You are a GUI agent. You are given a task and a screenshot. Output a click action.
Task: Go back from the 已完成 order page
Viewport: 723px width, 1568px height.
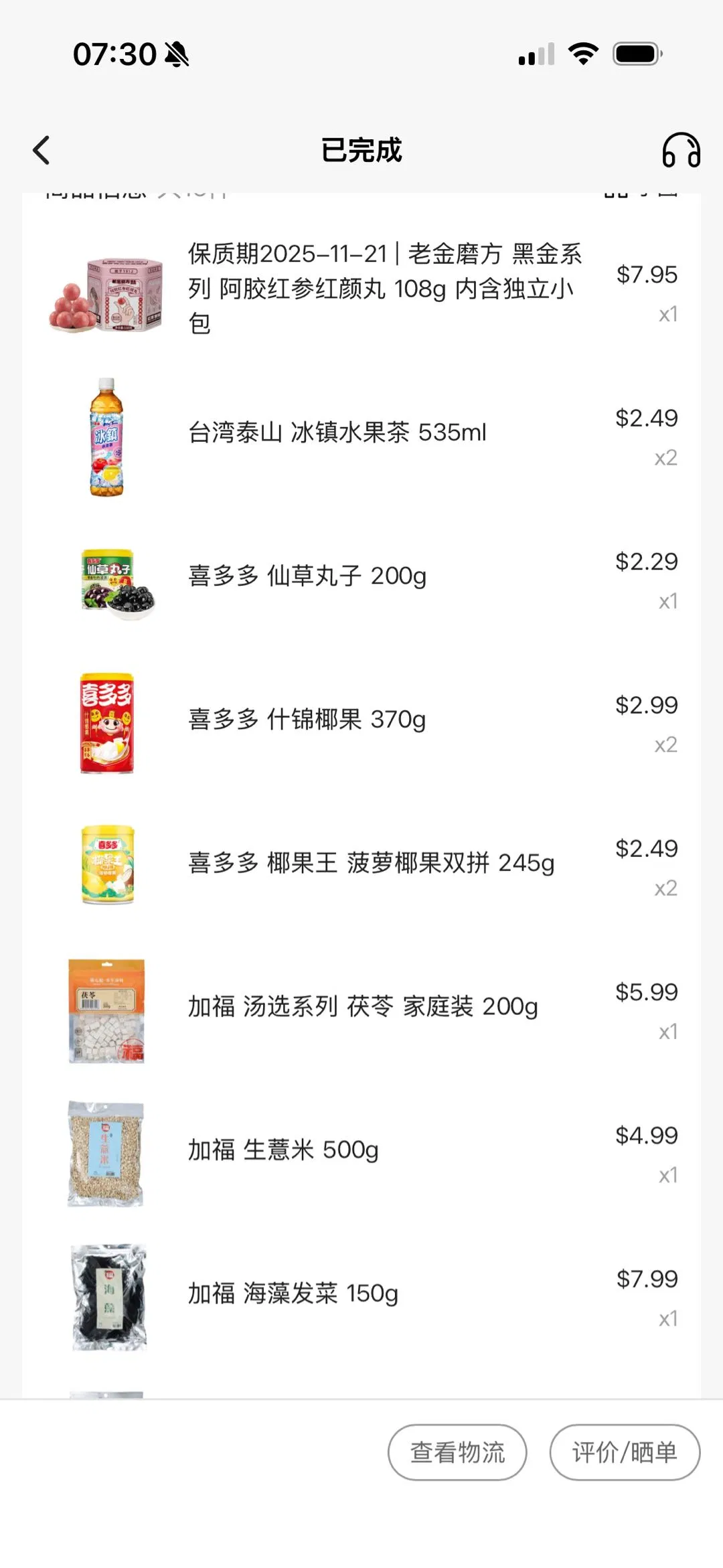tap(42, 150)
